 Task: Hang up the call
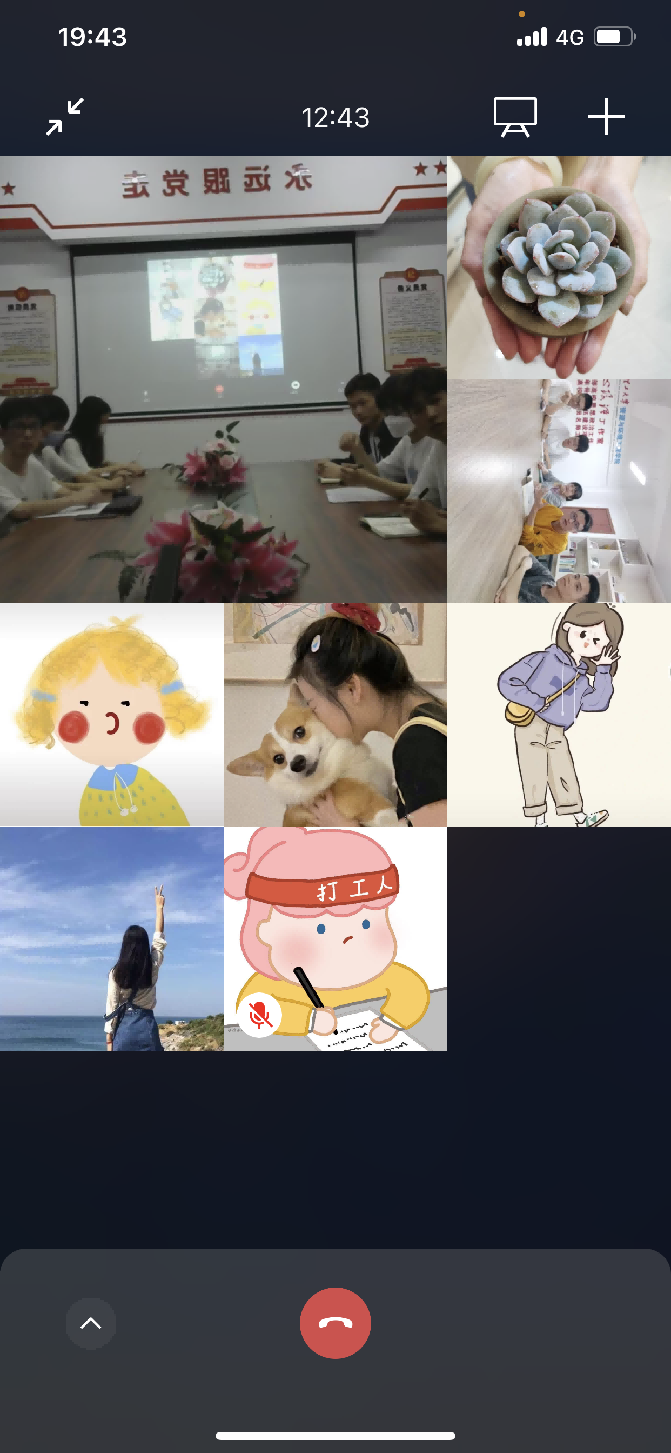tap(335, 1323)
